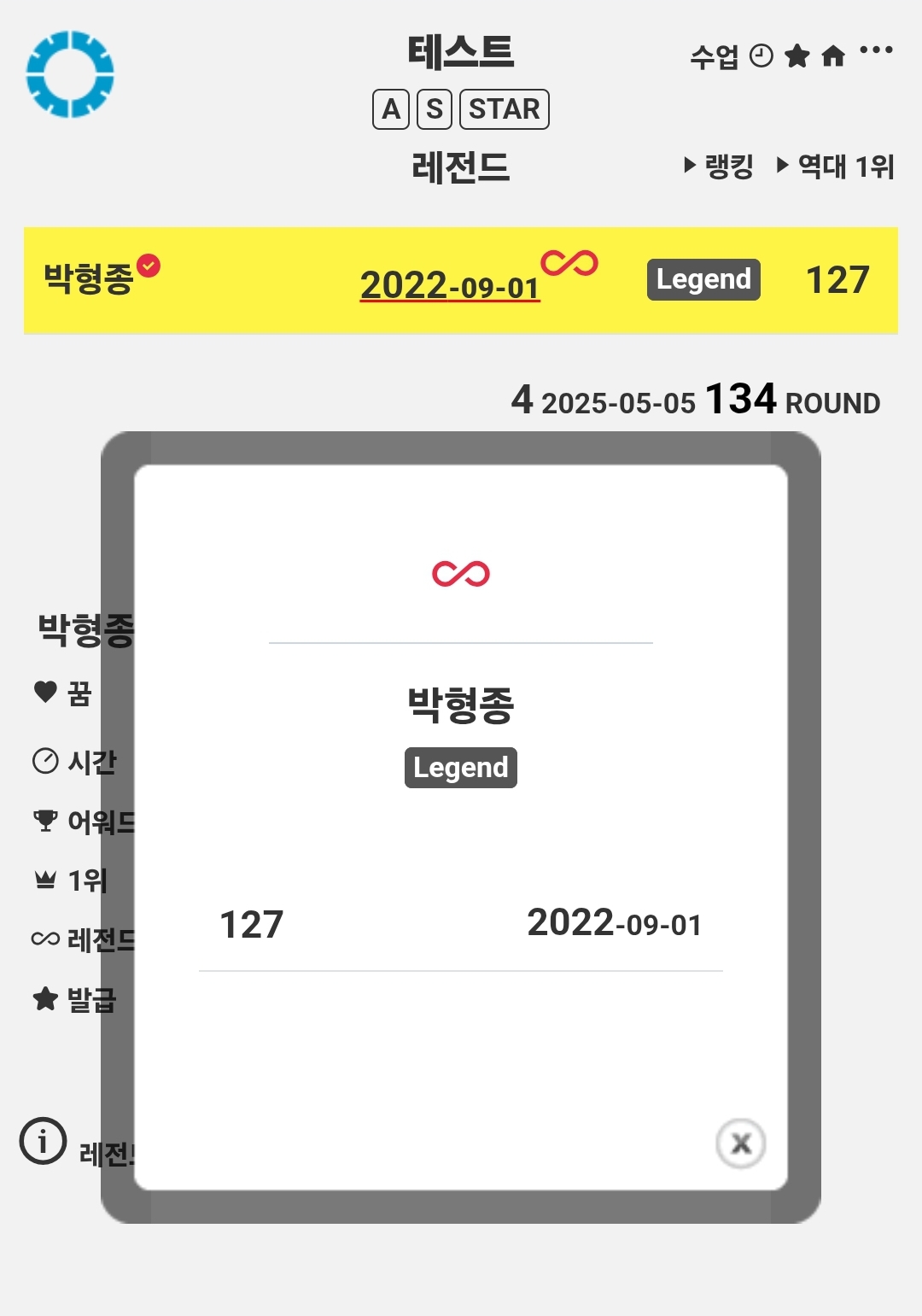Open the 꿈 heart menu item
Screen dimensions: 922x1316
pos(62,693)
